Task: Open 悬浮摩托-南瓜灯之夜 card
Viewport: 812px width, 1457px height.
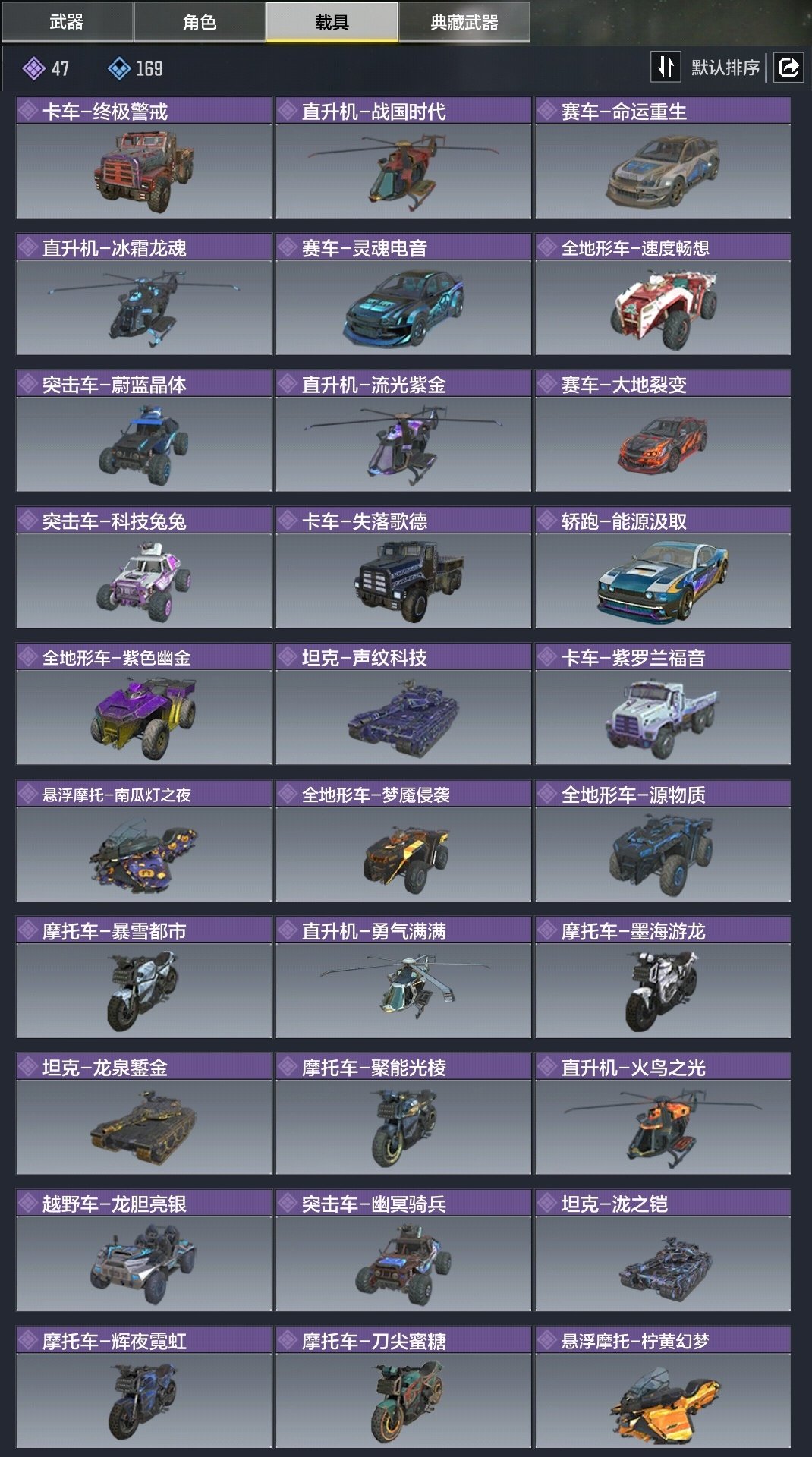Action: tap(143, 841)
